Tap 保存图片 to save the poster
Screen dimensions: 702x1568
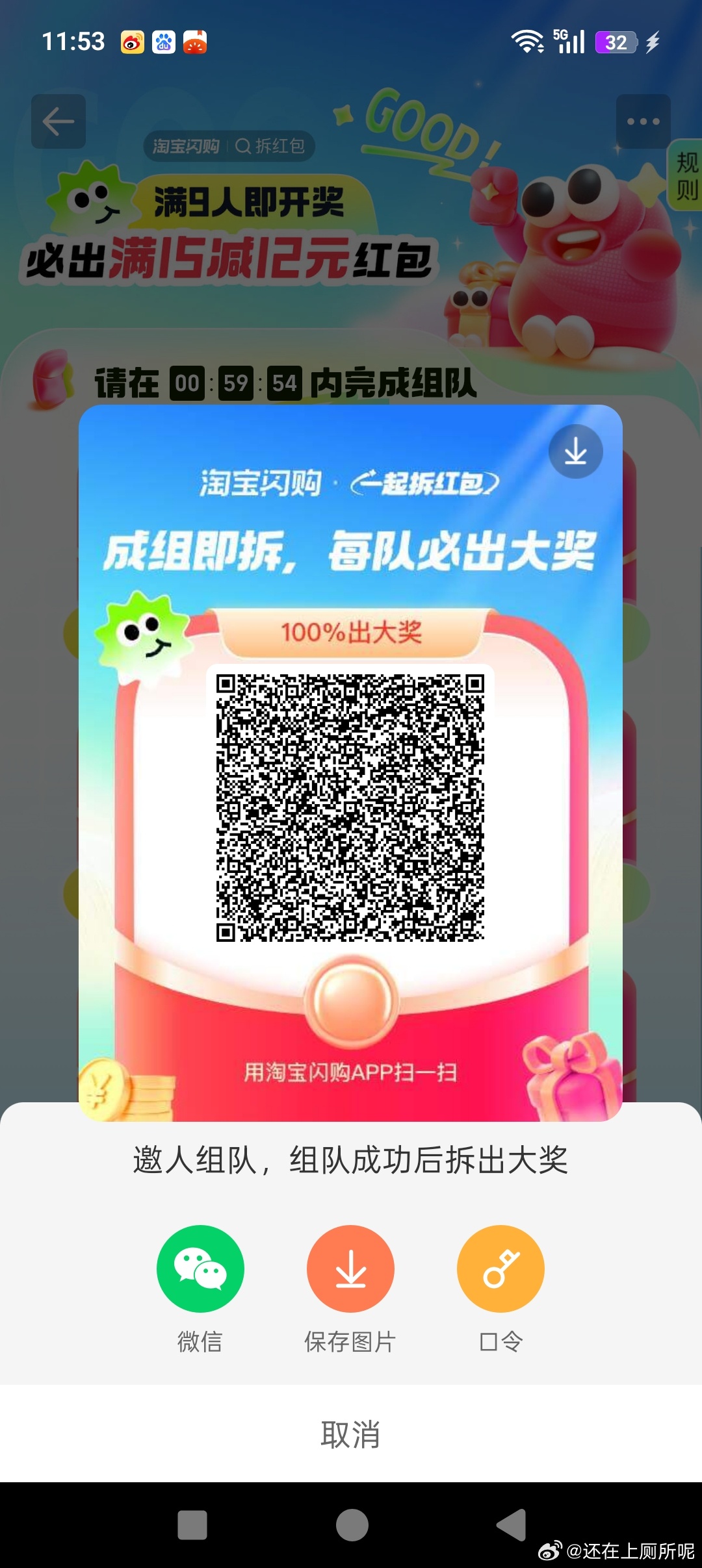point(350,1269)
